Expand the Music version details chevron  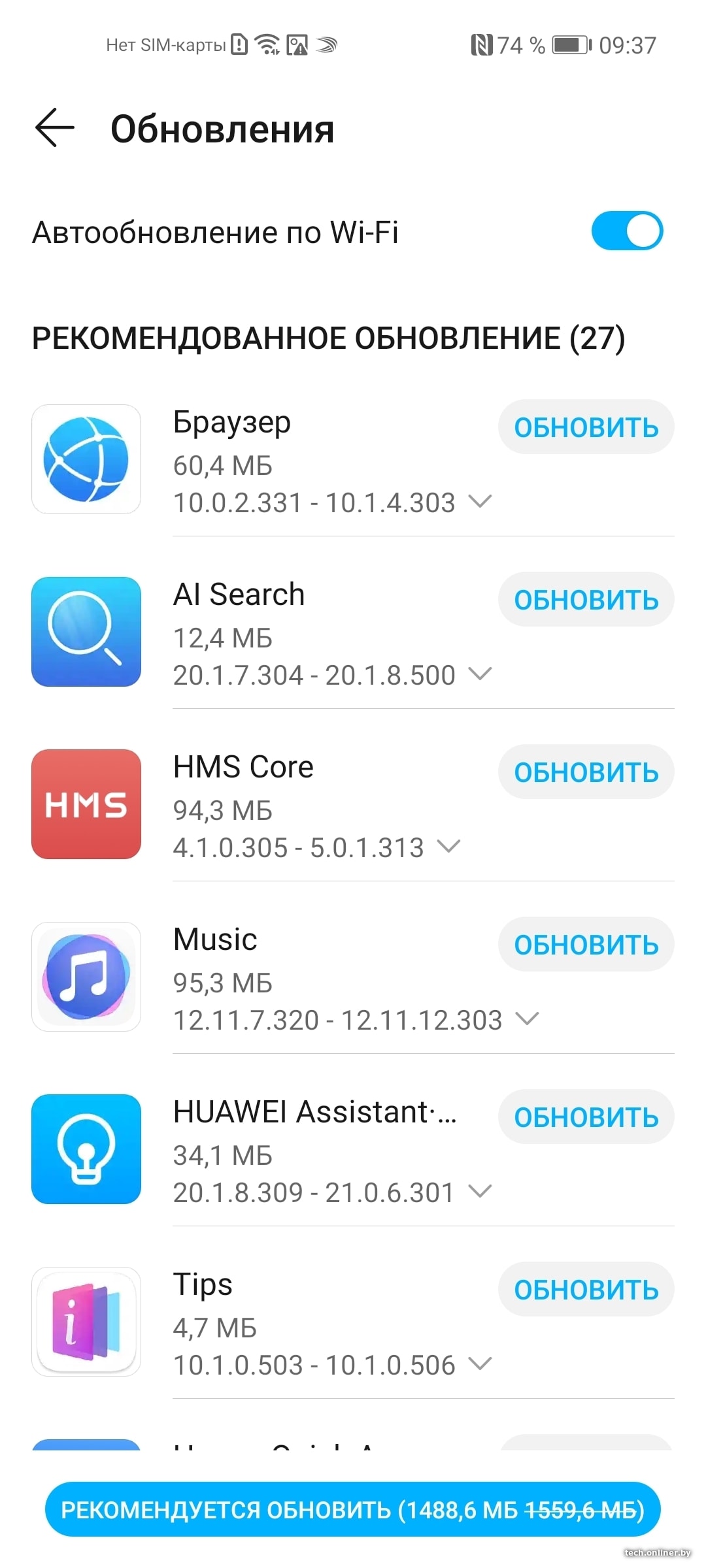click(527, 1019)
